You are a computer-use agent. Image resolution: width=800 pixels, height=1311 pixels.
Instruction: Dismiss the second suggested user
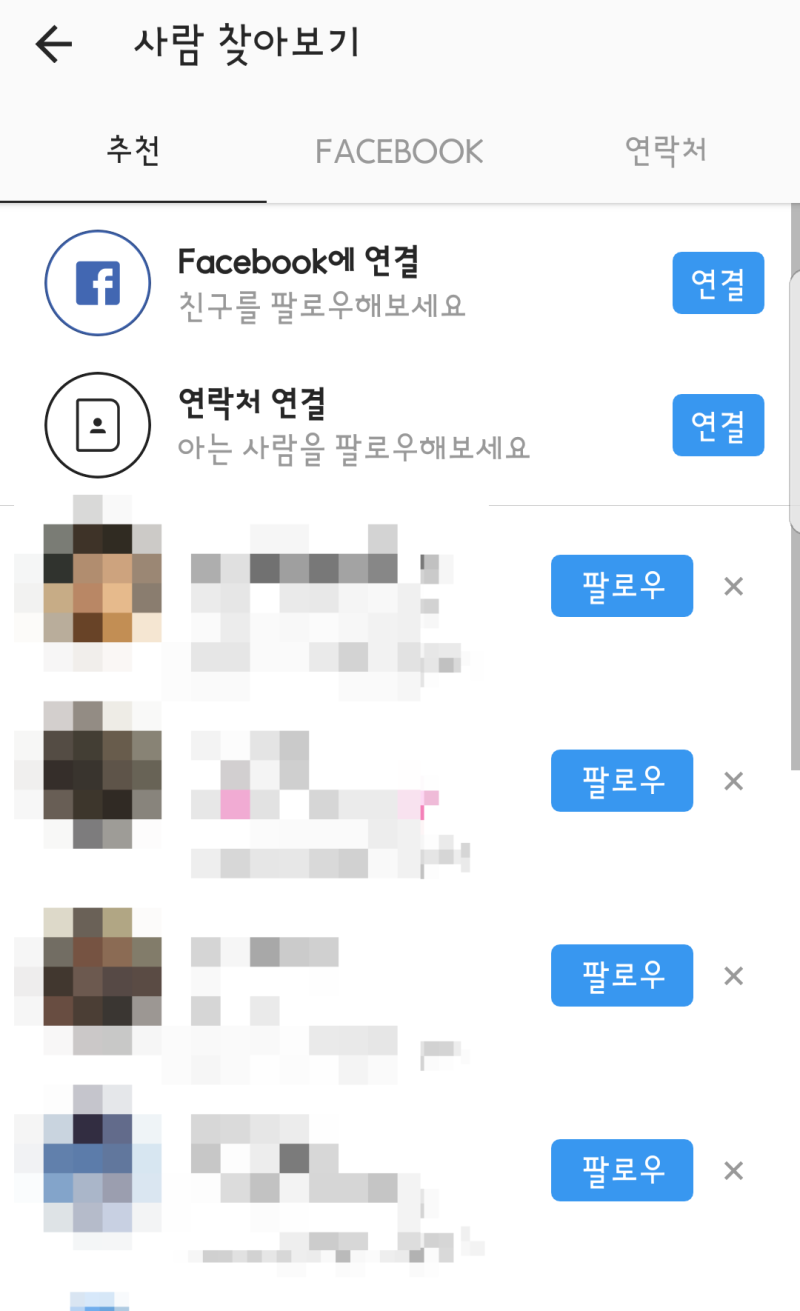[734, 781]
